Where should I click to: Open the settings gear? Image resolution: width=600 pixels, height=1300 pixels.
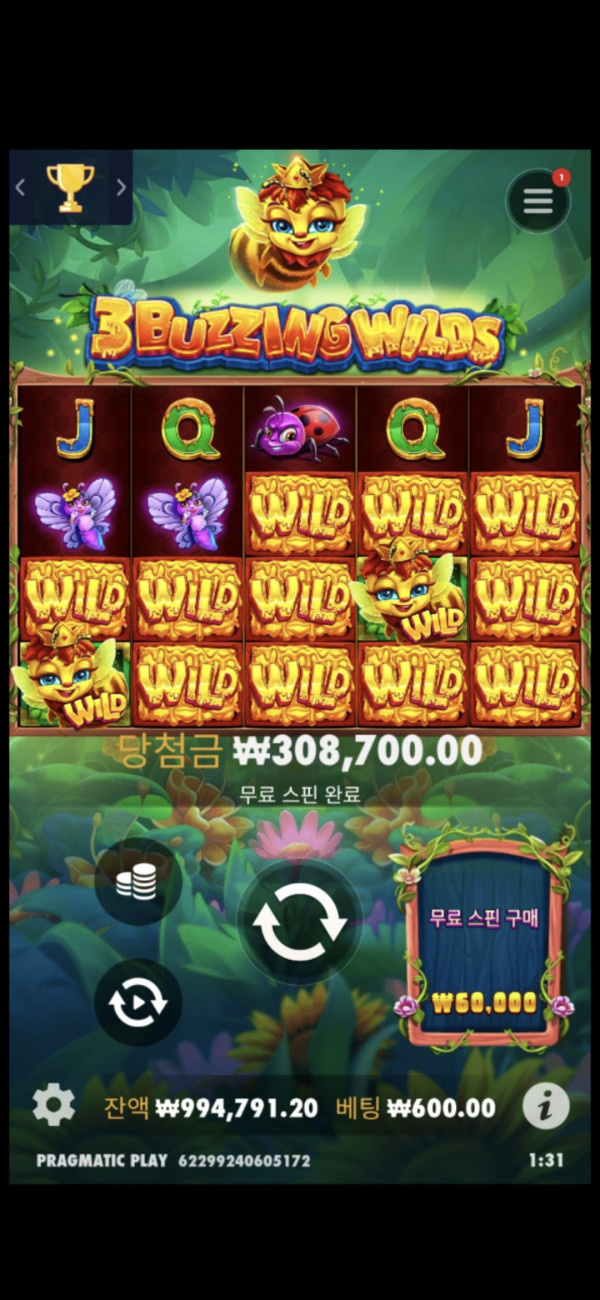tap(53, 1106)
